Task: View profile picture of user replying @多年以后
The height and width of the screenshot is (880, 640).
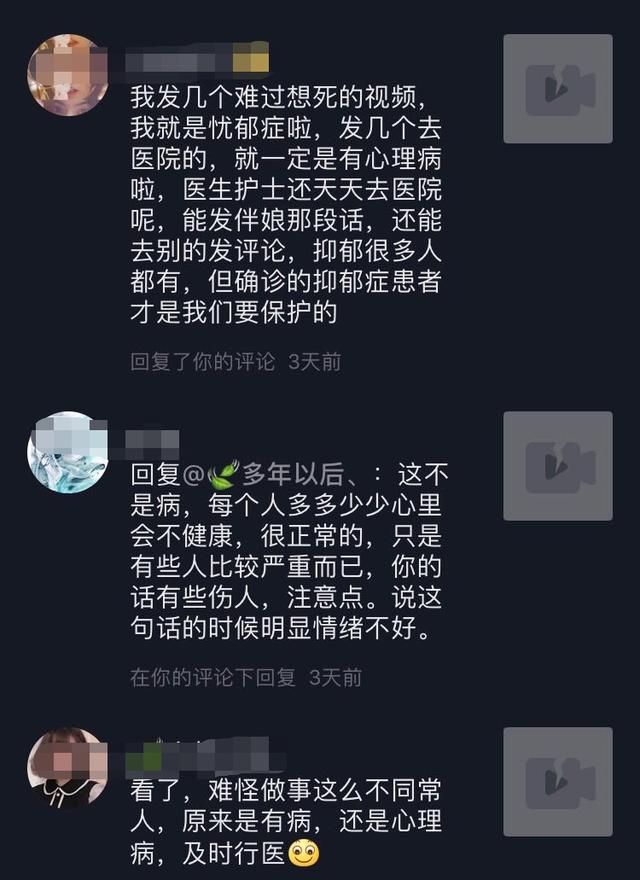Action: (67, 451)
